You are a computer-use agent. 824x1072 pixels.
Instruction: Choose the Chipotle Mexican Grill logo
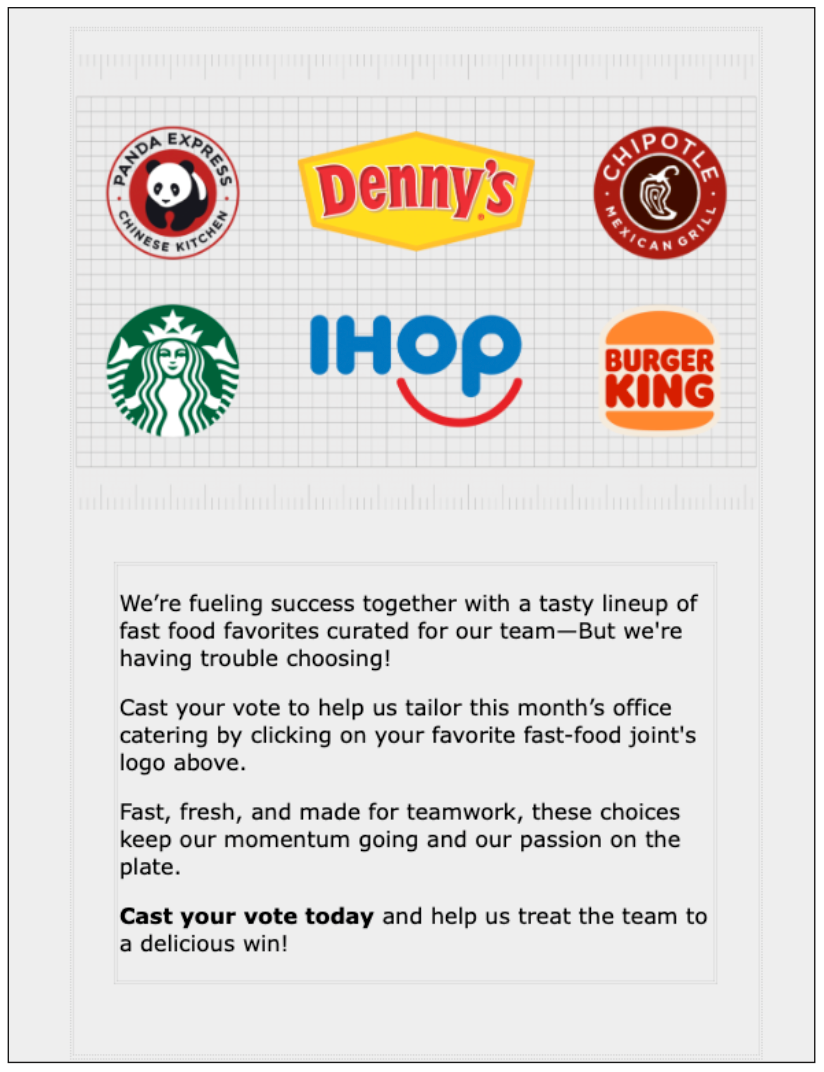659,193
